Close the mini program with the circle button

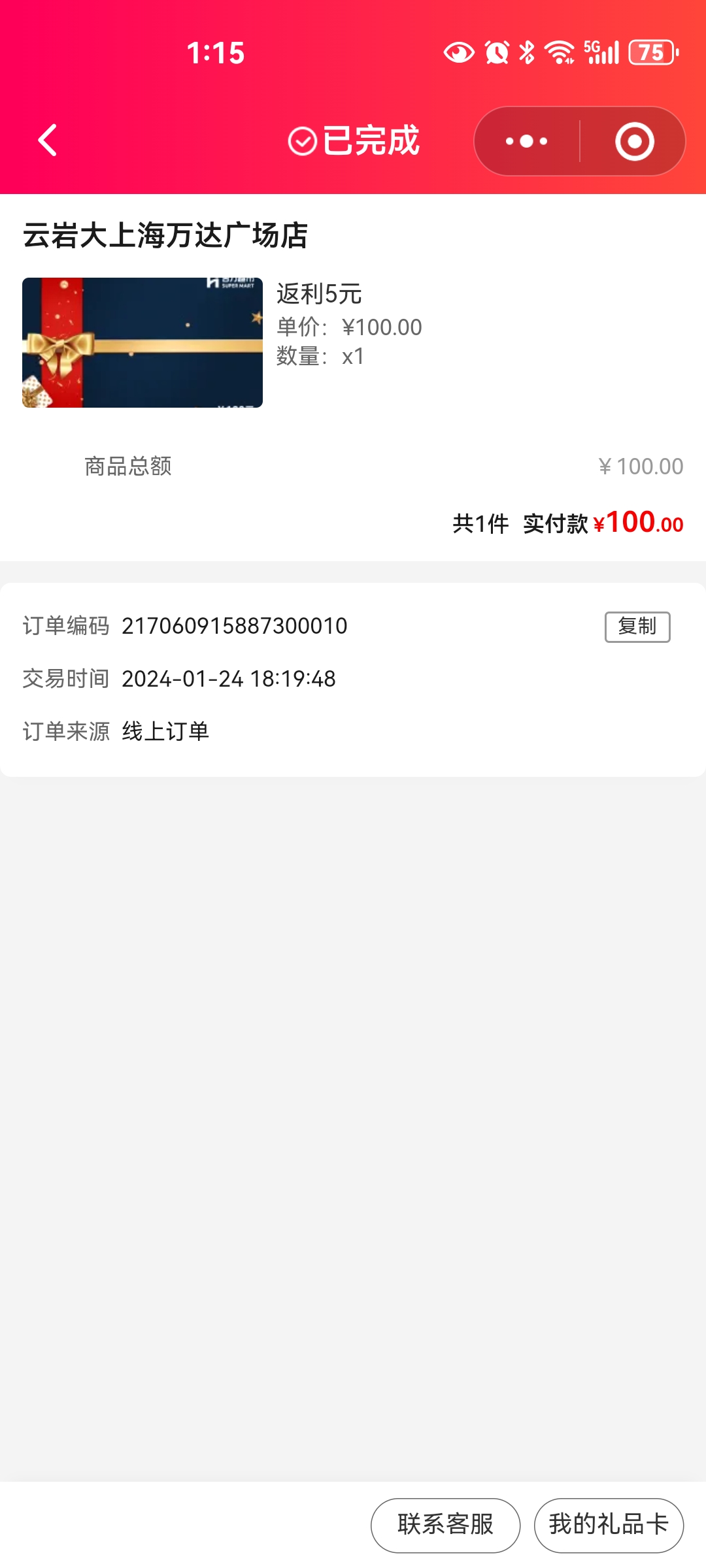pyautogui.click(x=634, y=141)
